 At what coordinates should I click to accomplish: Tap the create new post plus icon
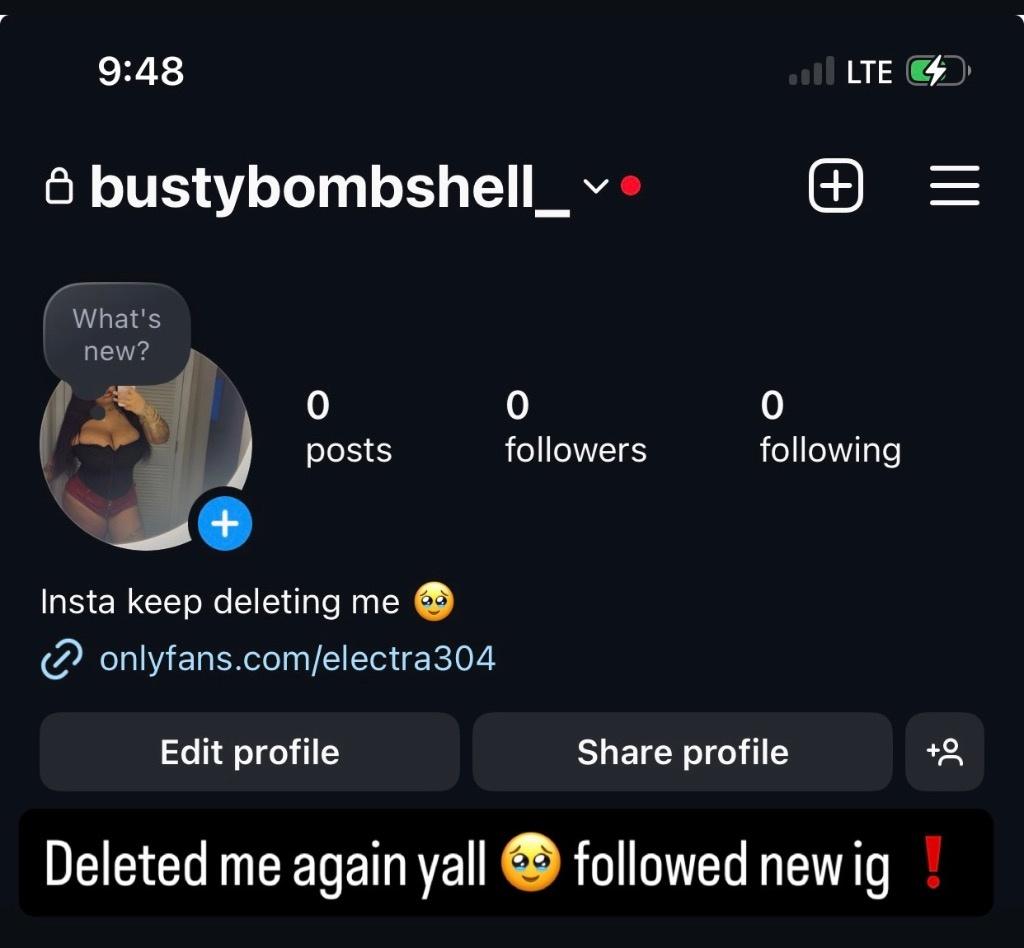(835, 186)
